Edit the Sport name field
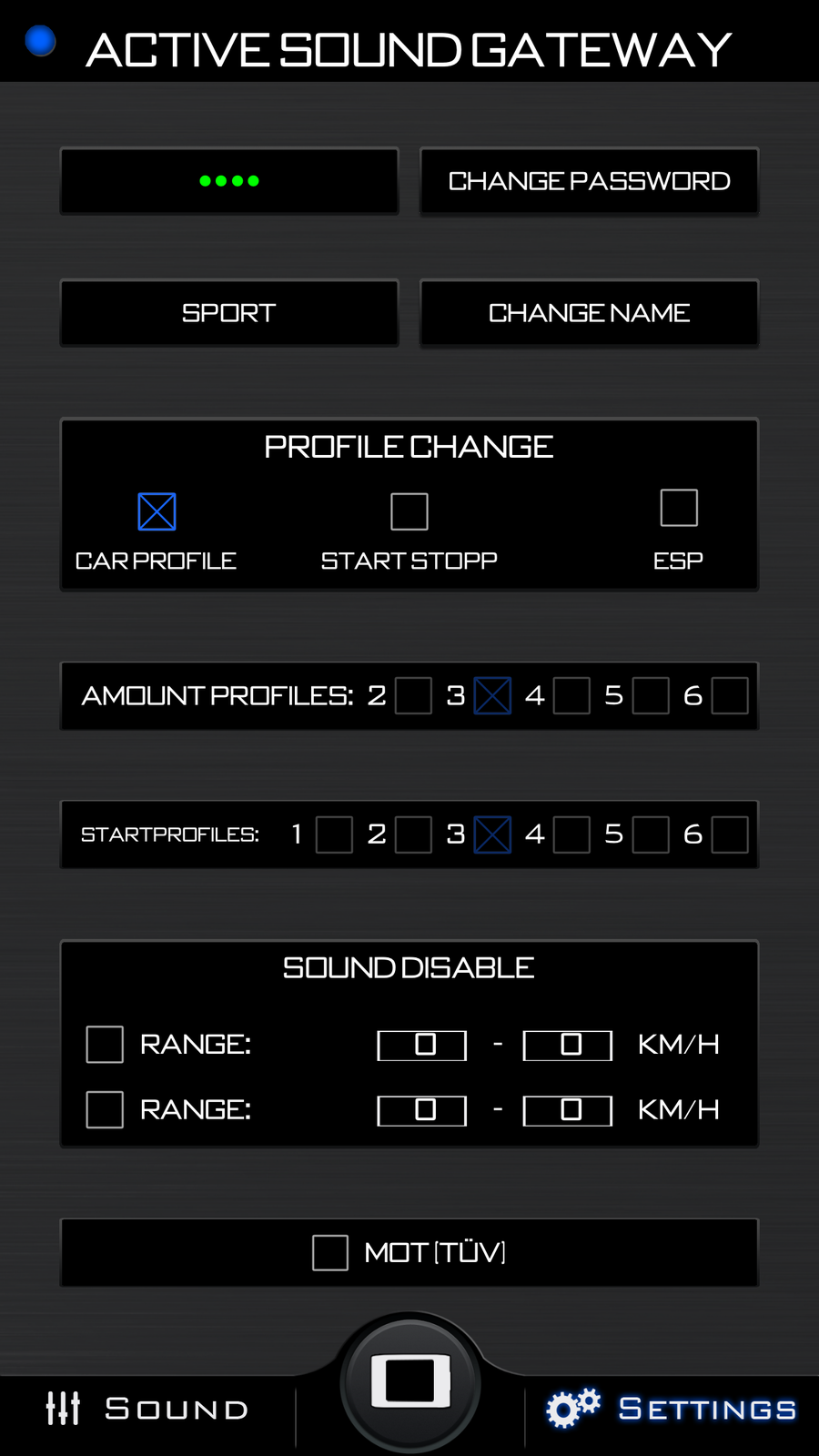The width and height of the screenshot is (819, 1456). (229, 313)
